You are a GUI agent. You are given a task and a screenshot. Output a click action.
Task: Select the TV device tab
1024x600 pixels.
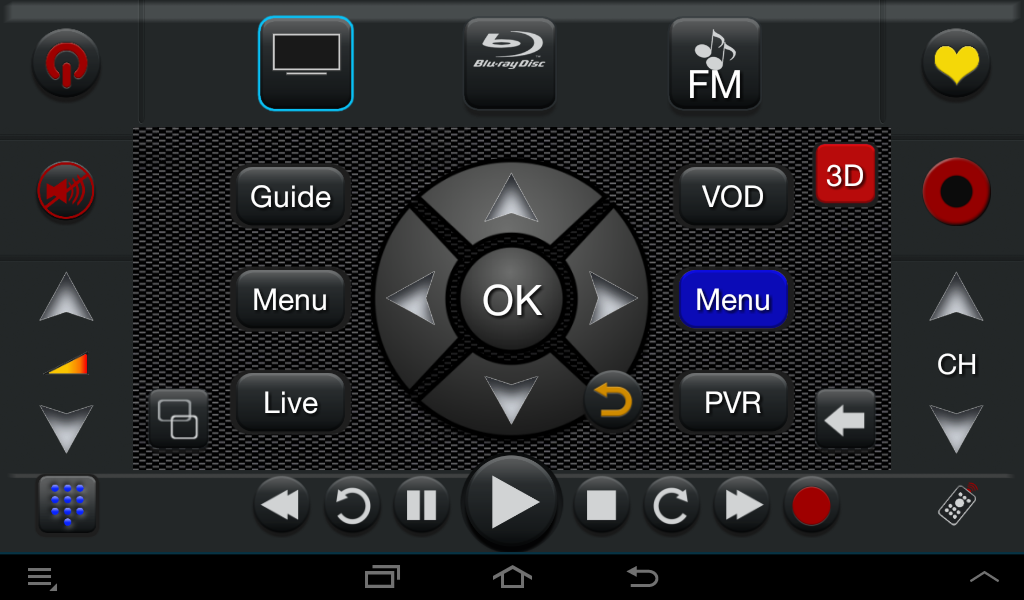(306, 63)
